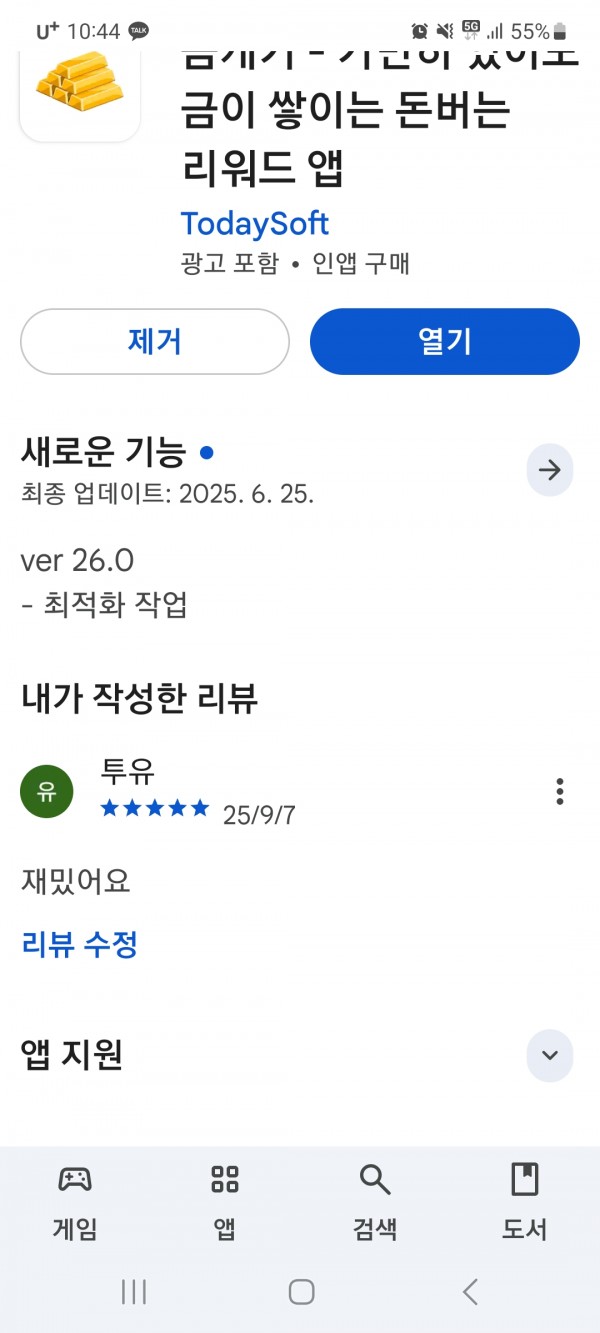
Task: Tap the 제거 button to uninstall the app
Action: tap(155, 342)
